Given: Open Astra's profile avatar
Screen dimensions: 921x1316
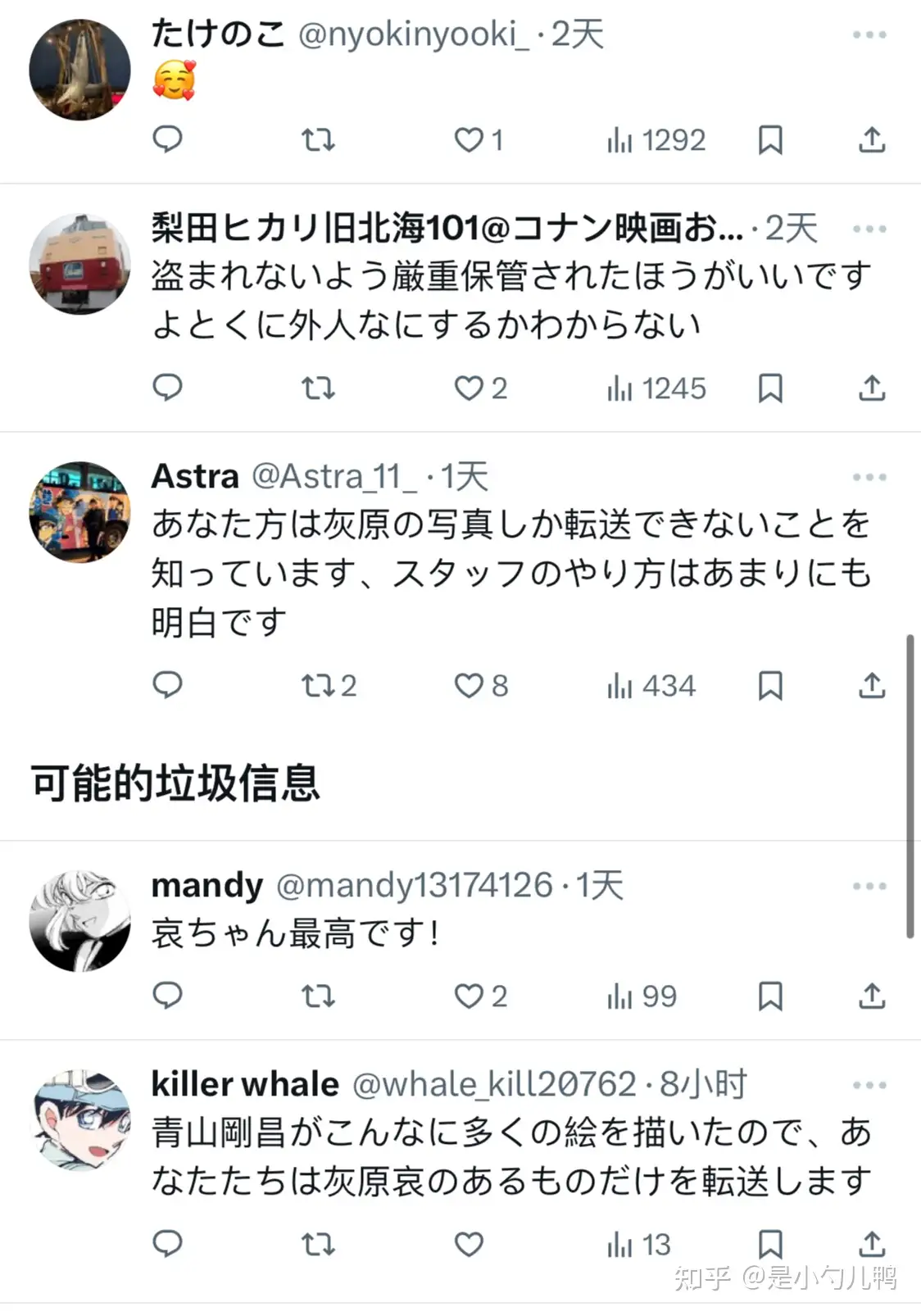Looking at the screenshot, I should pos(79,511).
